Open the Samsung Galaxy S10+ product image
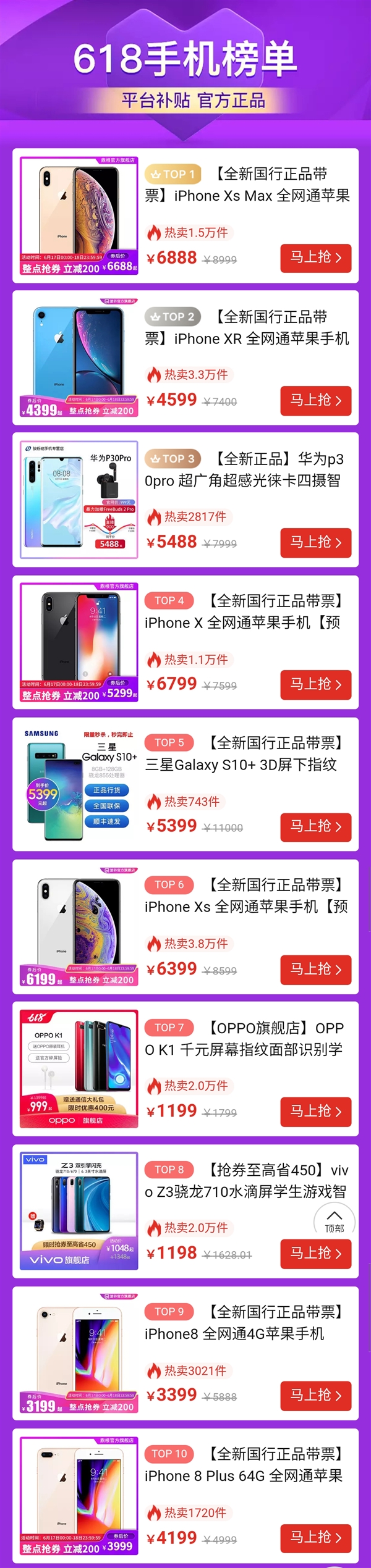 coord(79,784)
